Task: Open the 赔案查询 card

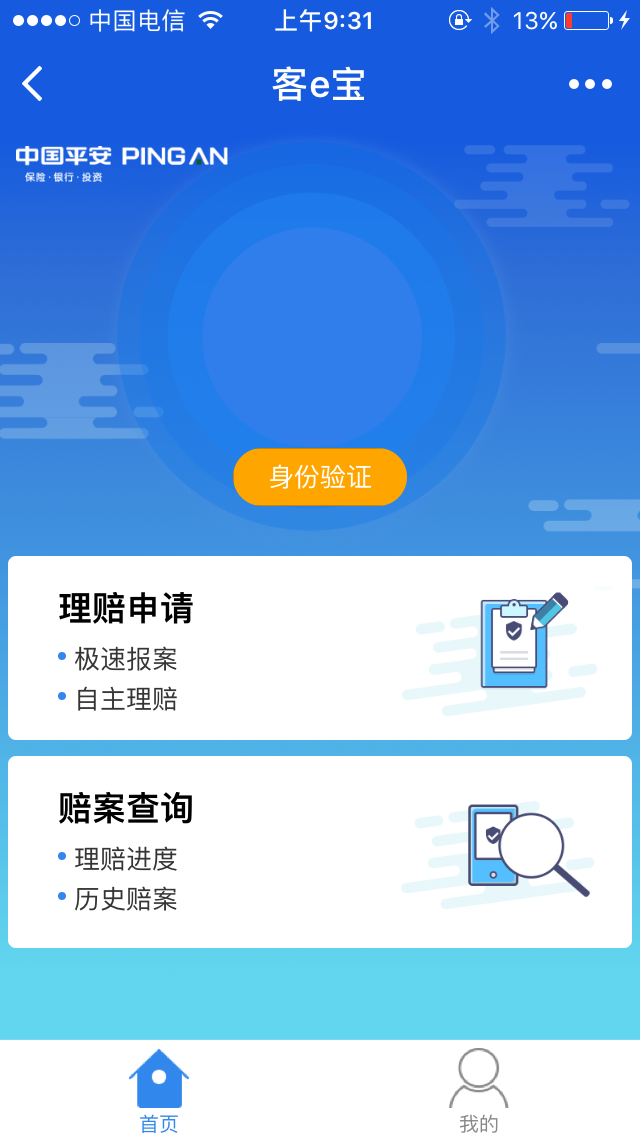Action: [320, 852]
